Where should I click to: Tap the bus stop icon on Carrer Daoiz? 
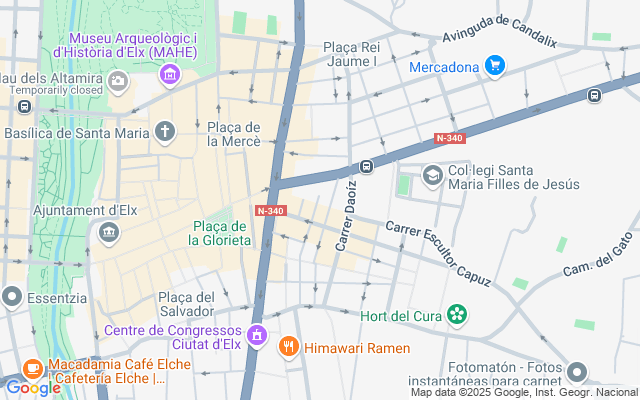367,166
